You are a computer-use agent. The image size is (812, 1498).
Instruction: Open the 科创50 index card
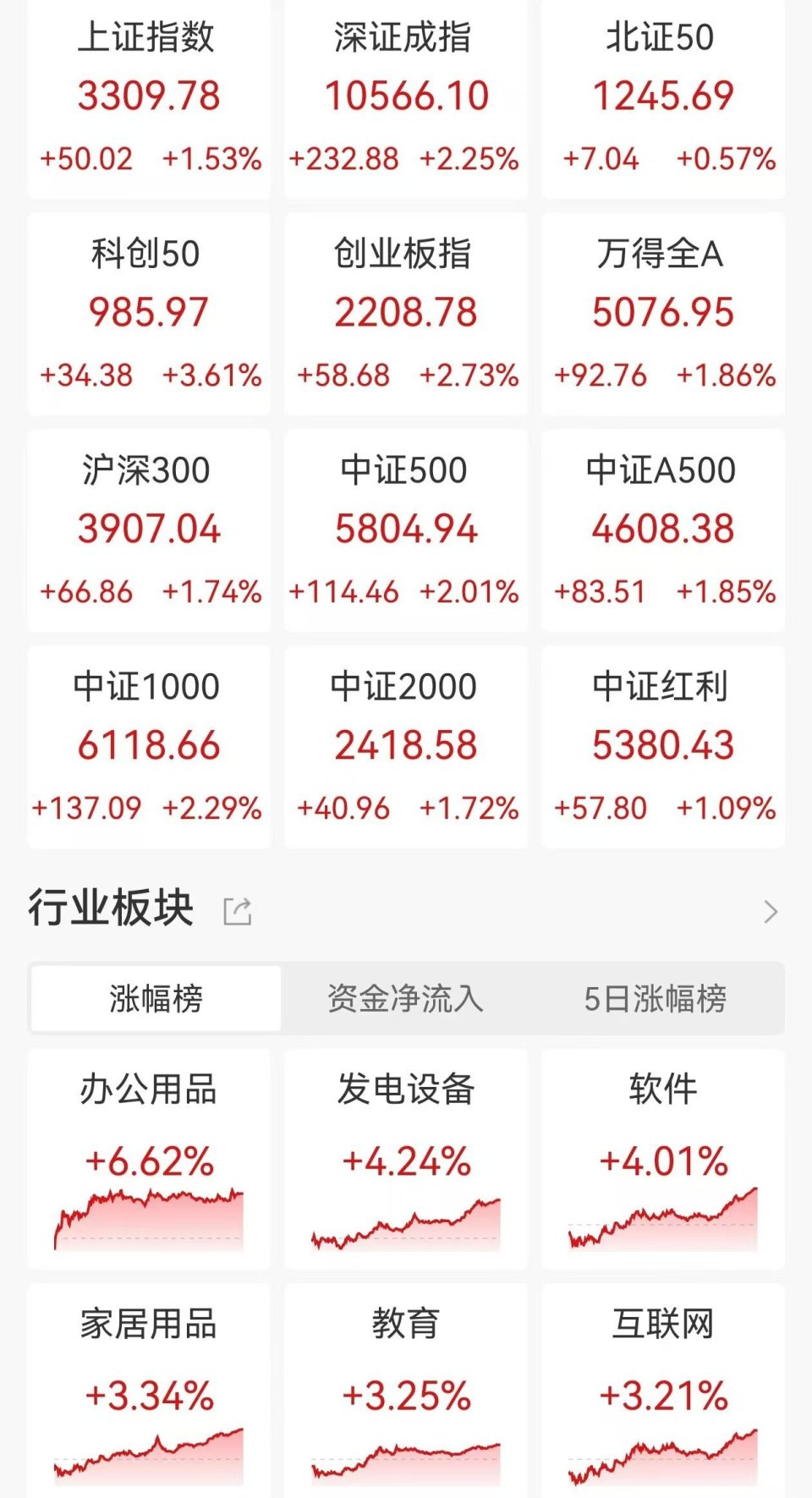(x=147, y=313)
